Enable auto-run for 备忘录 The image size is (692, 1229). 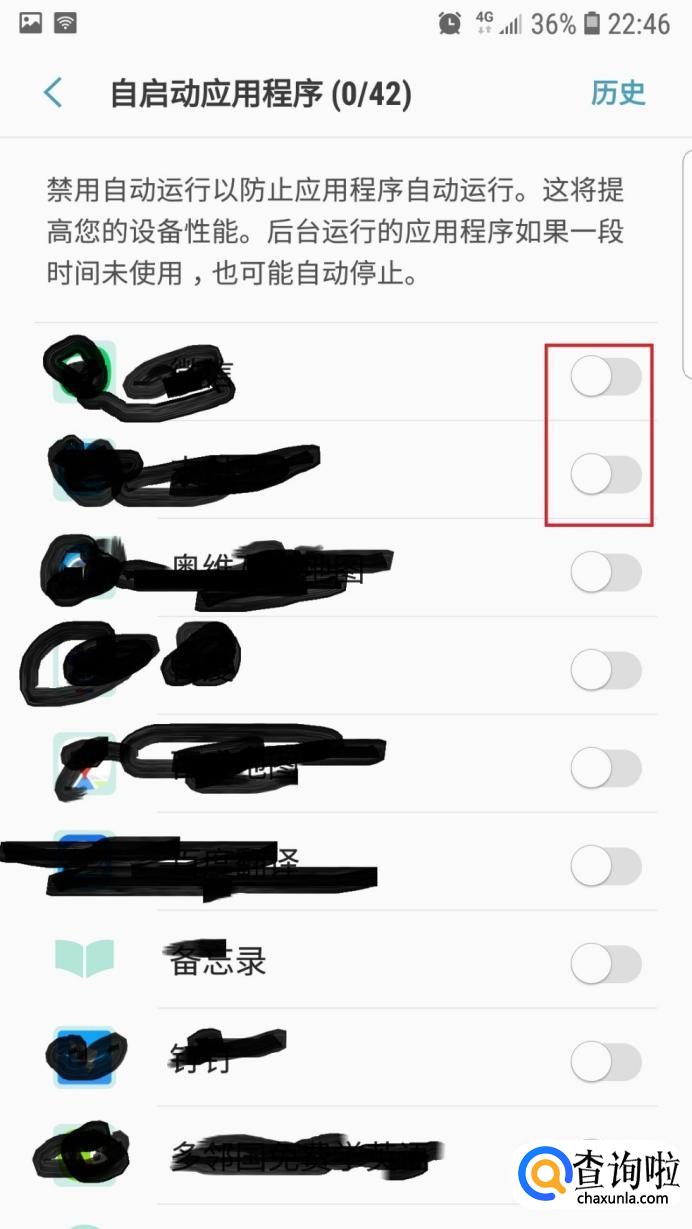(x=606, y=963)
